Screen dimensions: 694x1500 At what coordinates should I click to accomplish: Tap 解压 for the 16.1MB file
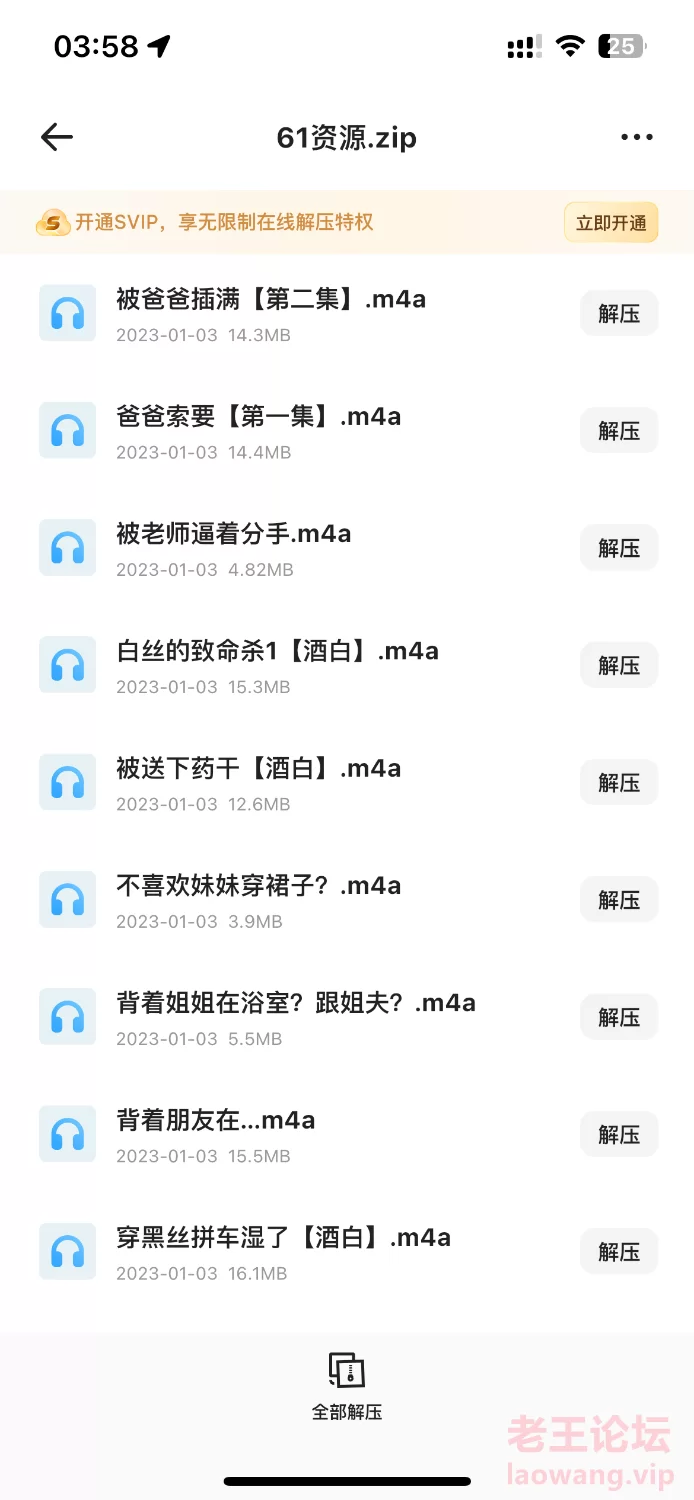(619, 1252)
